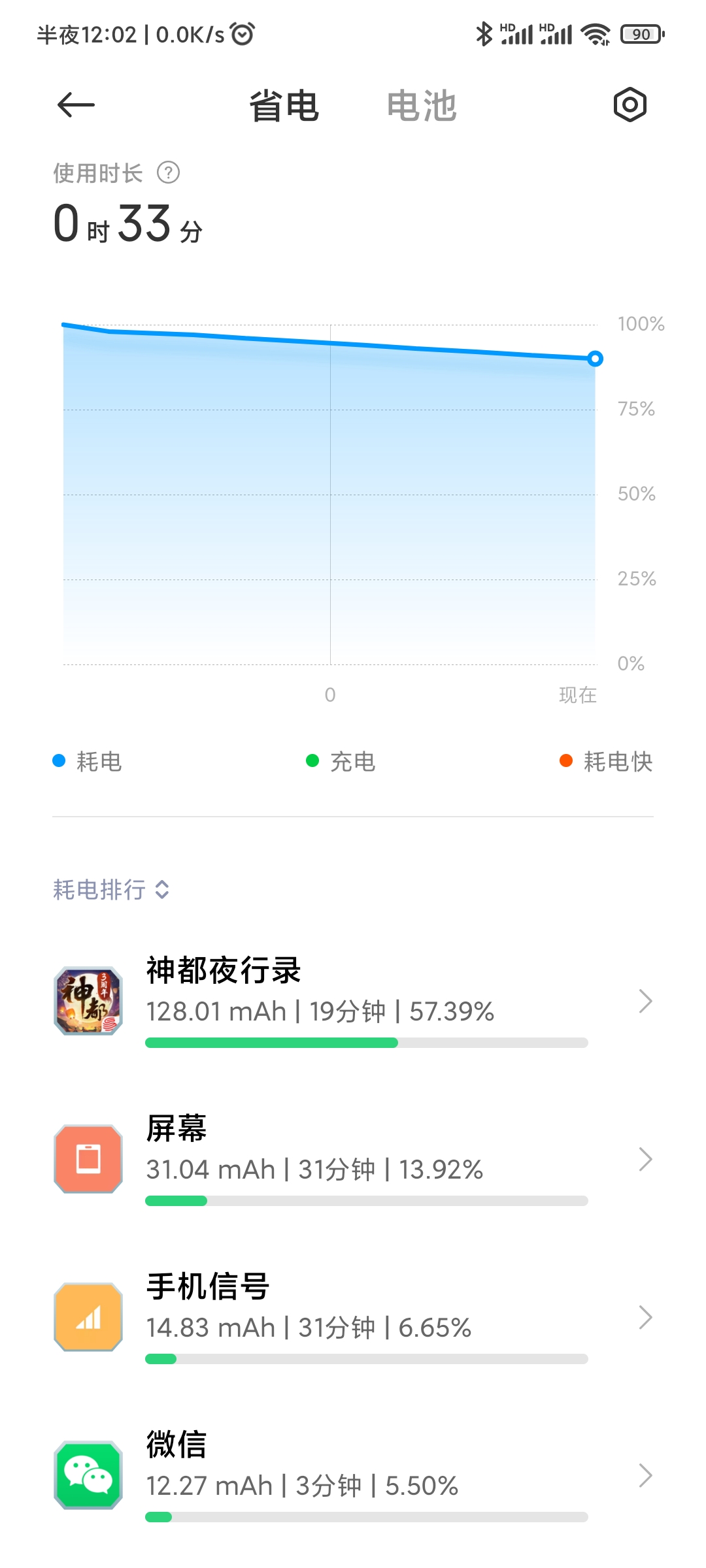This screenshot has width=706, height=1568.
Task: View 屏幕 power consumption details
Action: point(353,1159)
